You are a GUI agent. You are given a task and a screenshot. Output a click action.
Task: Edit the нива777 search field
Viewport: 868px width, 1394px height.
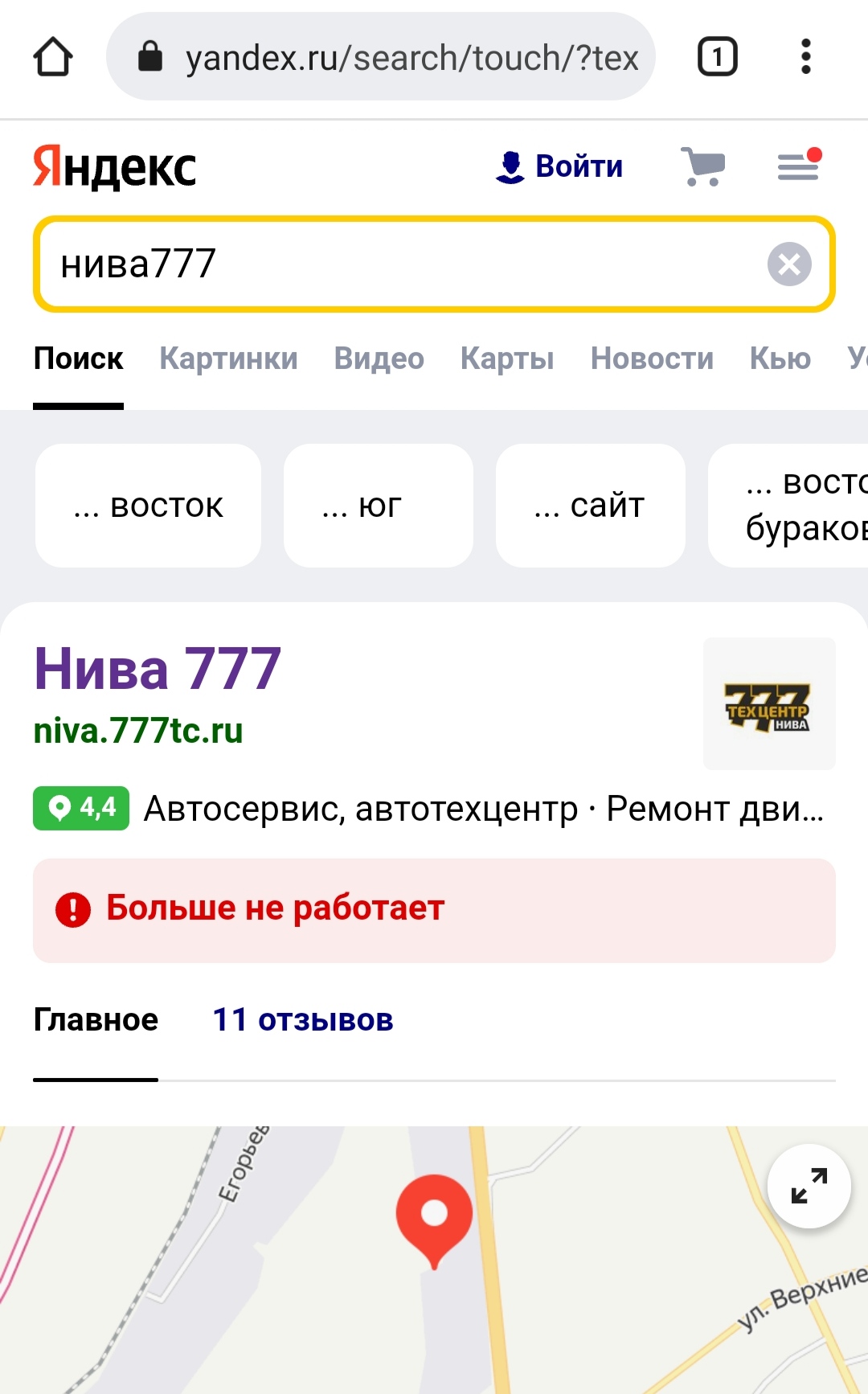(402, 264)
